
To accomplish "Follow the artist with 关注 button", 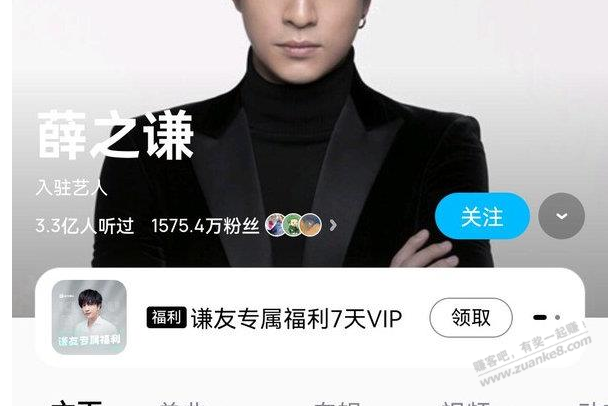I will [482, 217].
